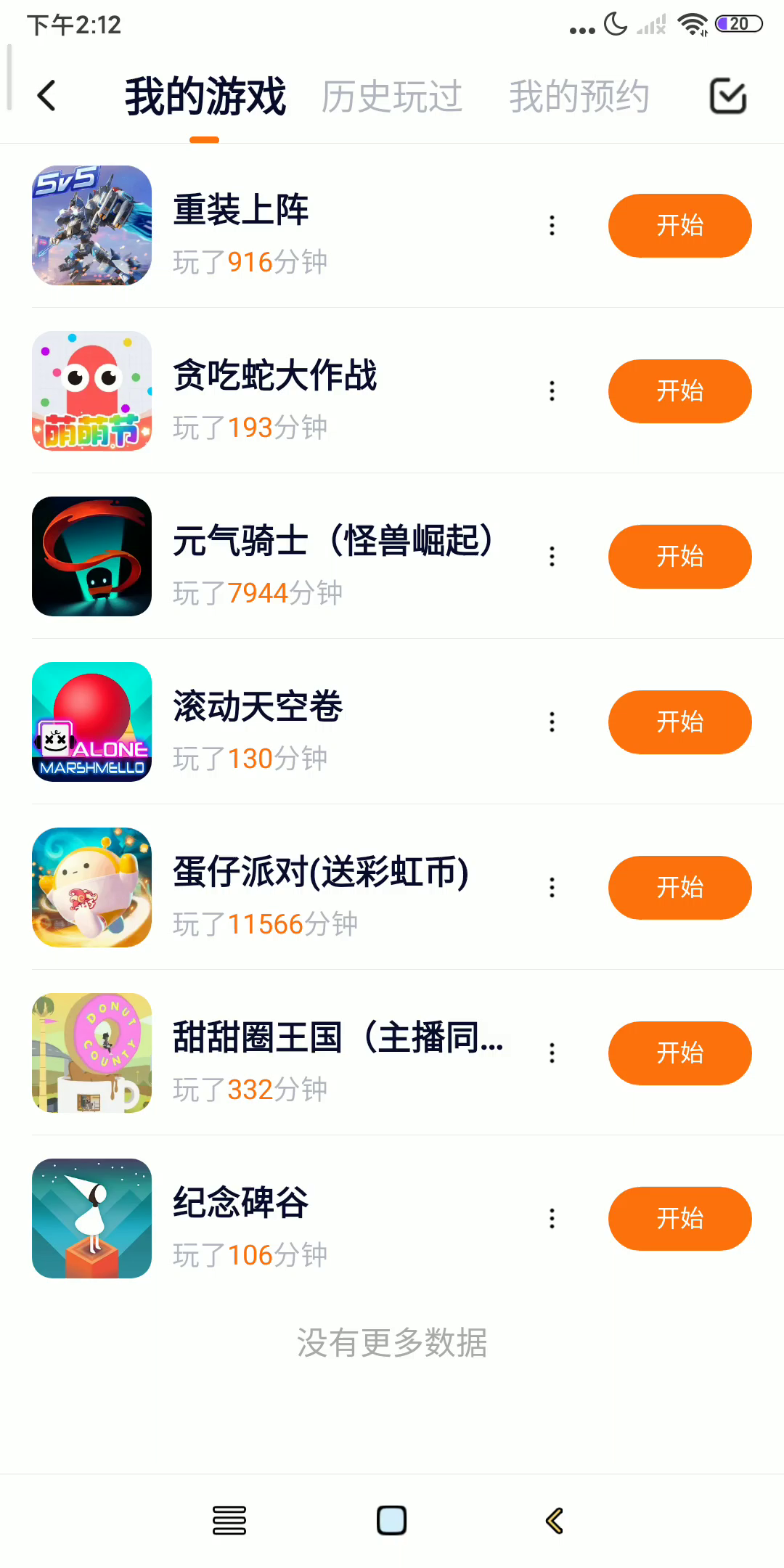784x1568 pixels.
Task: Open more options for 贪吃蛇大作战
Action: (x=552, y=391)
